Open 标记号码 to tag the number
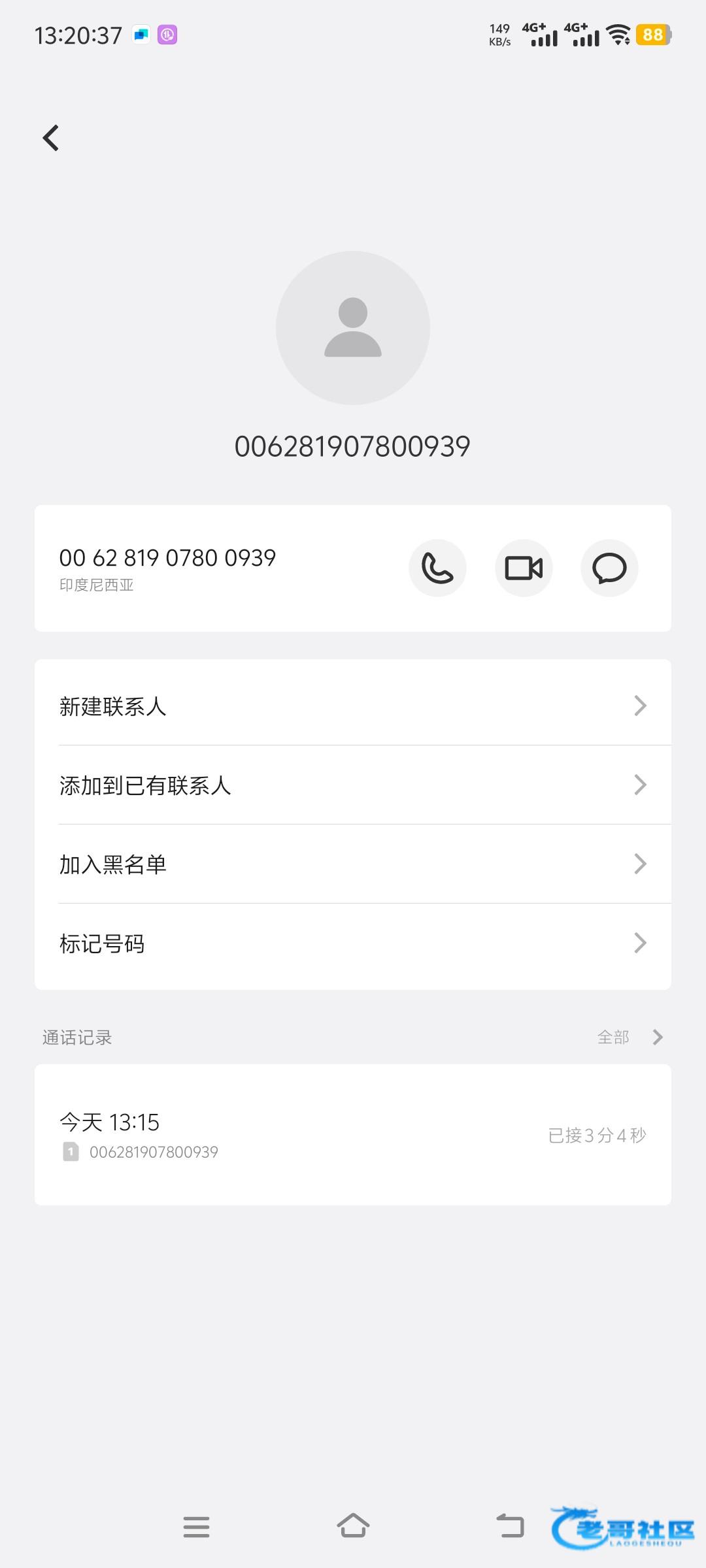Viewport: 706px width, 1568px height. pyautogui.click(x=353, y=943)
